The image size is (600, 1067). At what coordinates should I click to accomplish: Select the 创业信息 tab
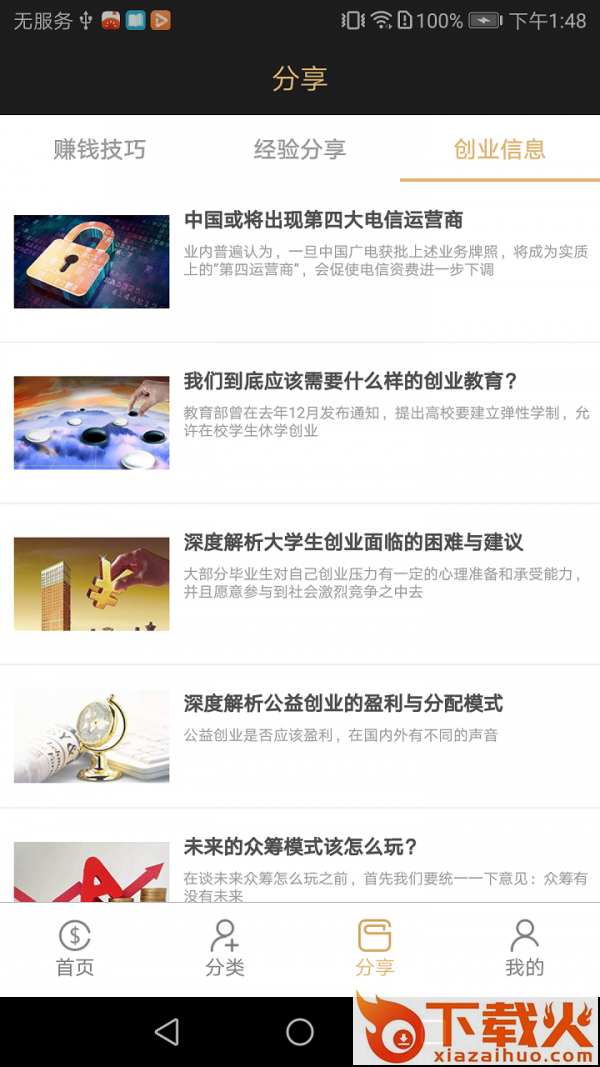coord(500,150)
